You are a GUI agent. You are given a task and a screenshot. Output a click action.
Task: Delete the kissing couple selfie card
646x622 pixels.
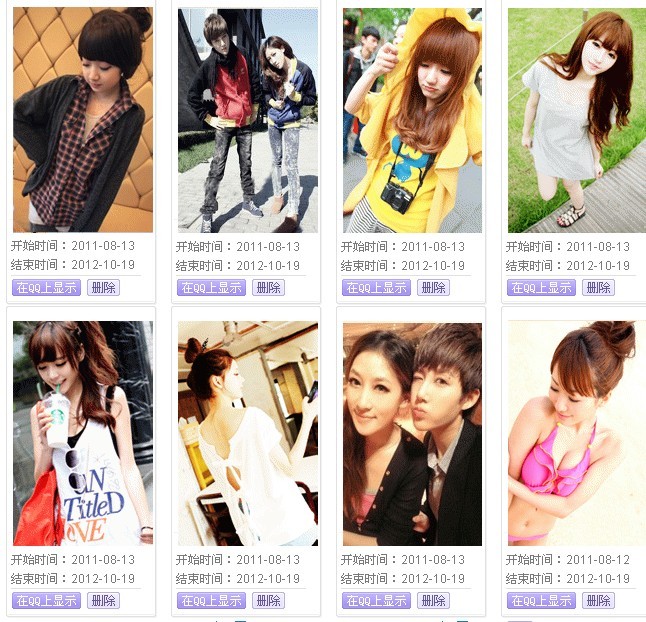[x=432, y=601]
